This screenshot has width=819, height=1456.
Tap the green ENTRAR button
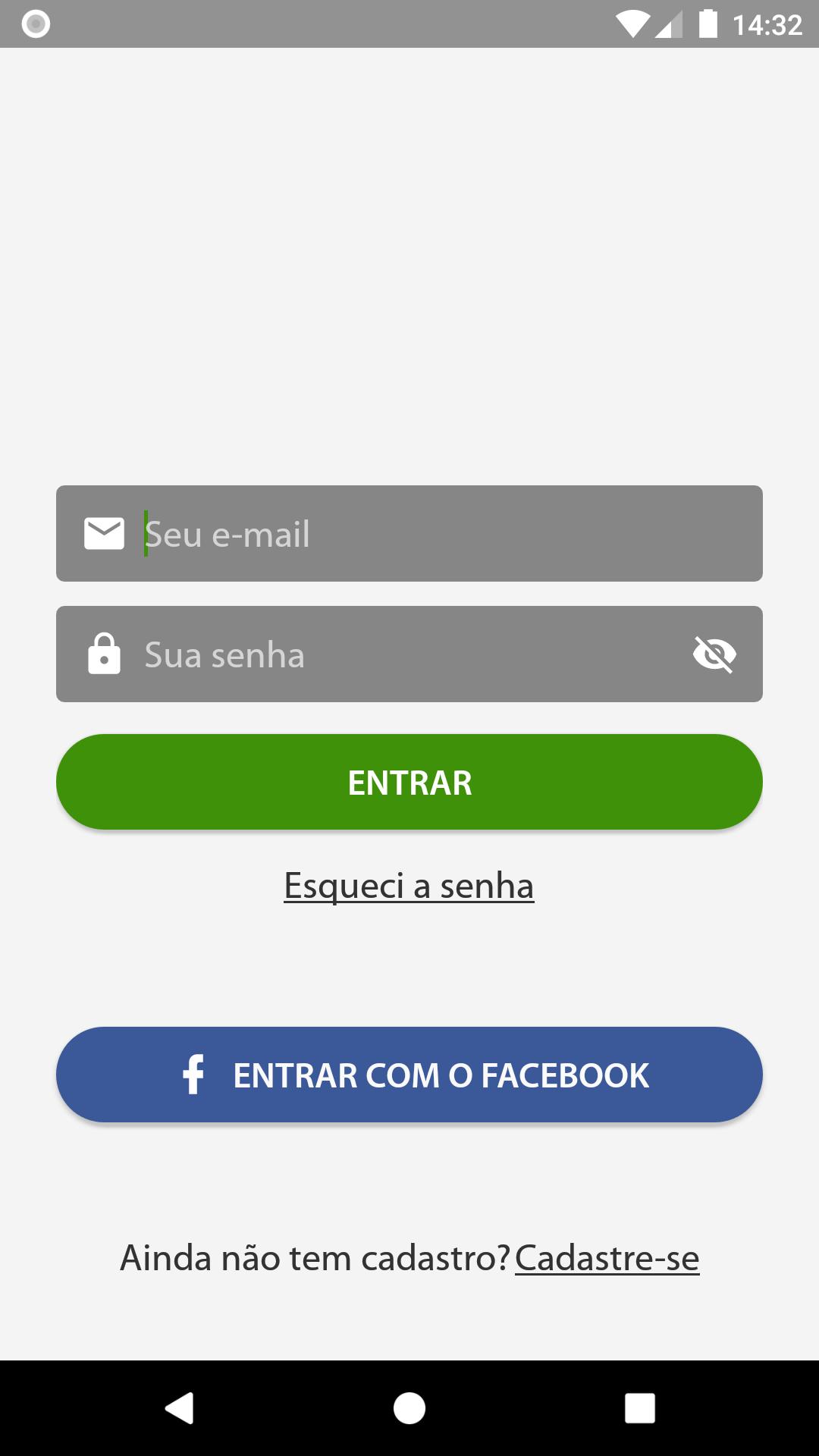point(409,782)
